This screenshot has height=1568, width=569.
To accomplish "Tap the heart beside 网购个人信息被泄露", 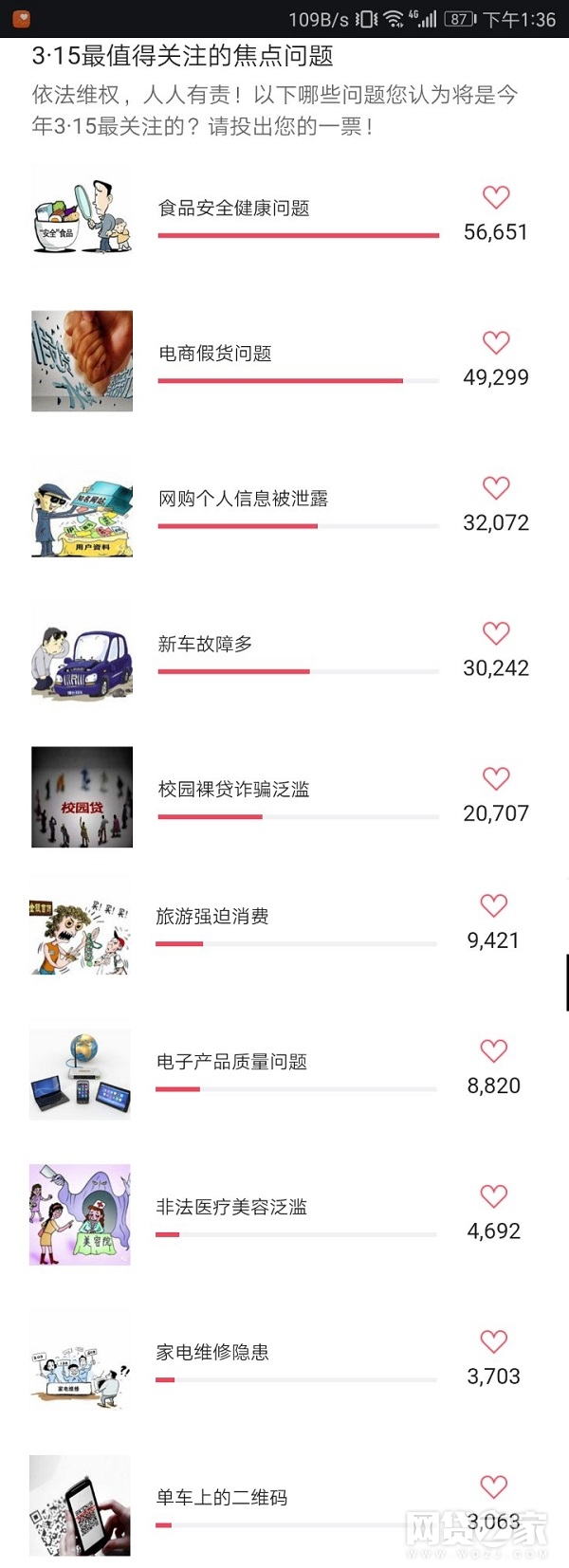I will point(496,487).
